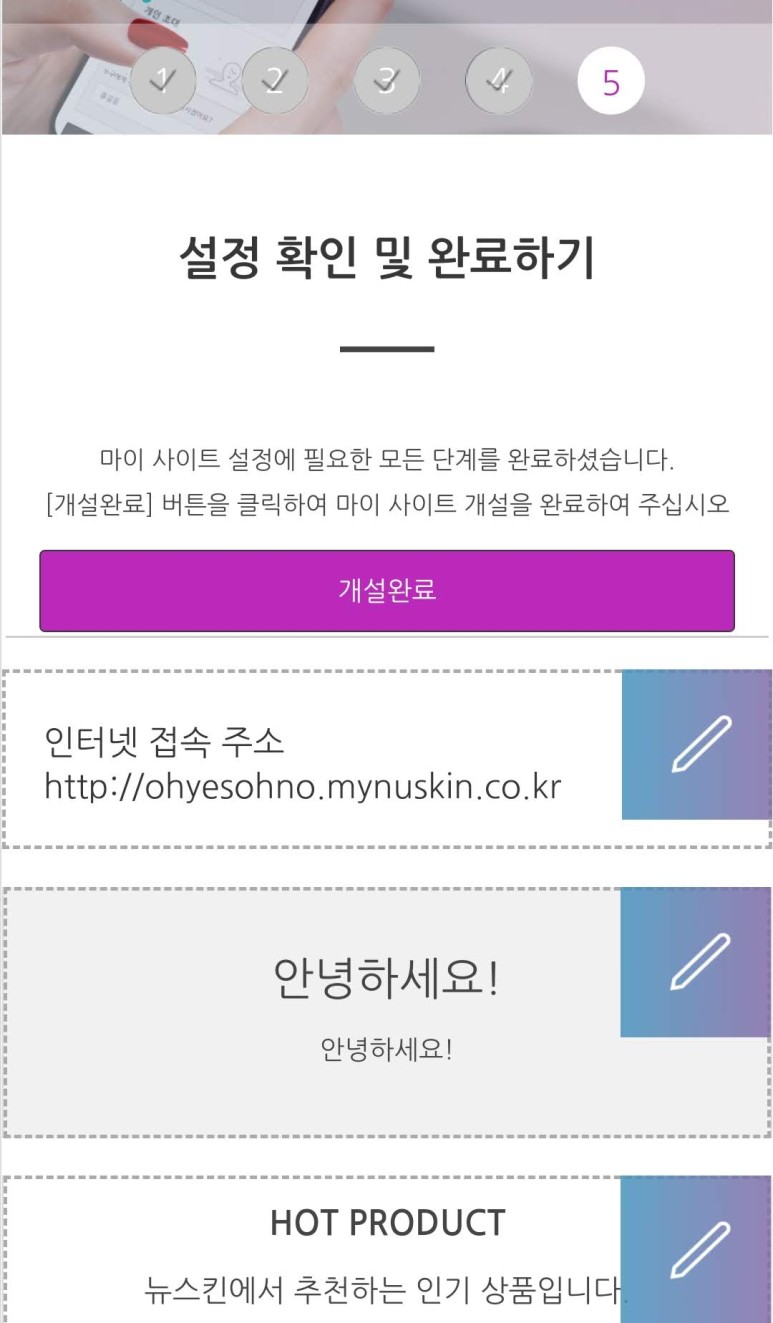Tap the 개설완료 button

(x=387, y=590)
